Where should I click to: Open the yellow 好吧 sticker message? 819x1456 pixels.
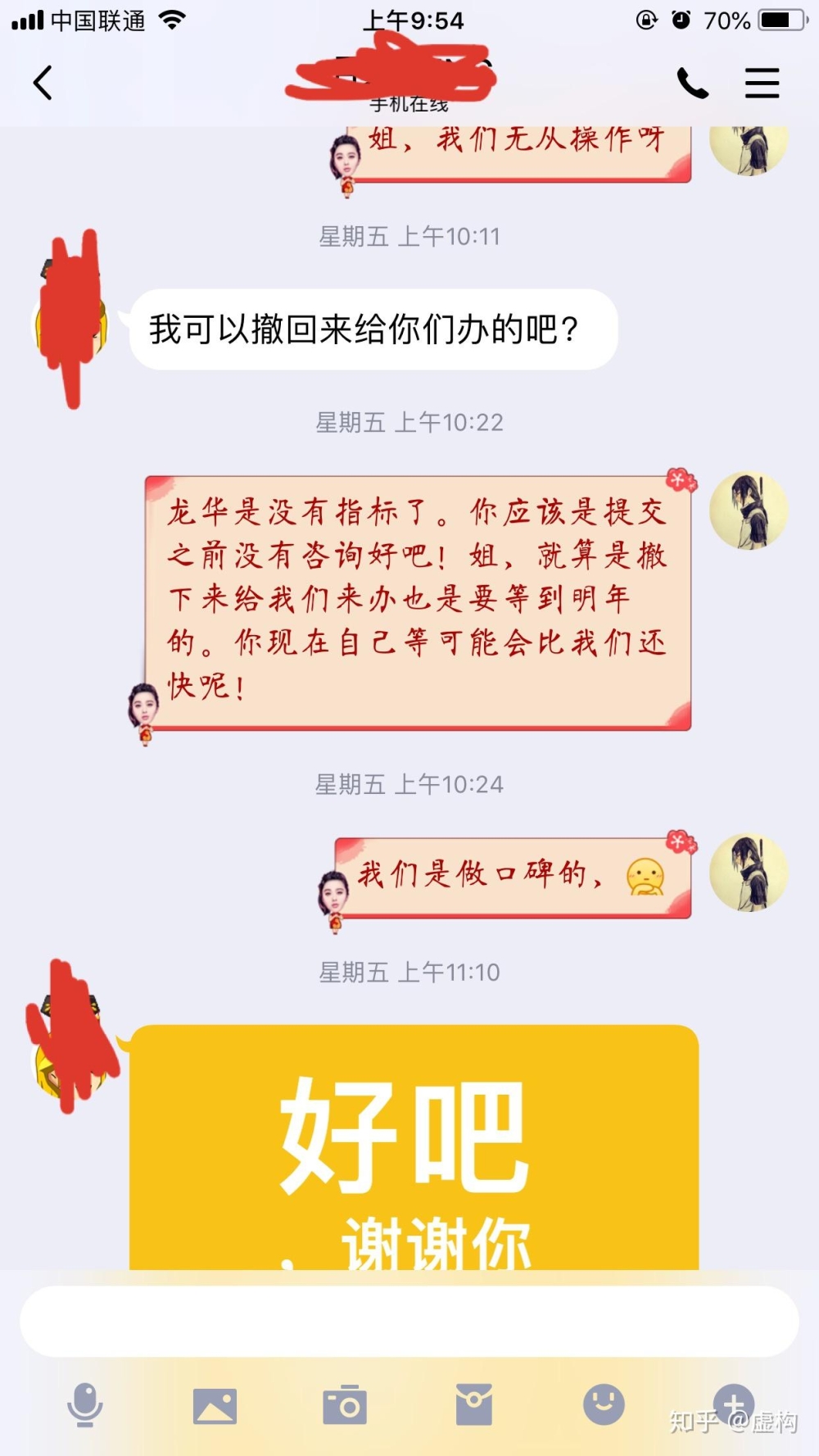point(414,1147)
